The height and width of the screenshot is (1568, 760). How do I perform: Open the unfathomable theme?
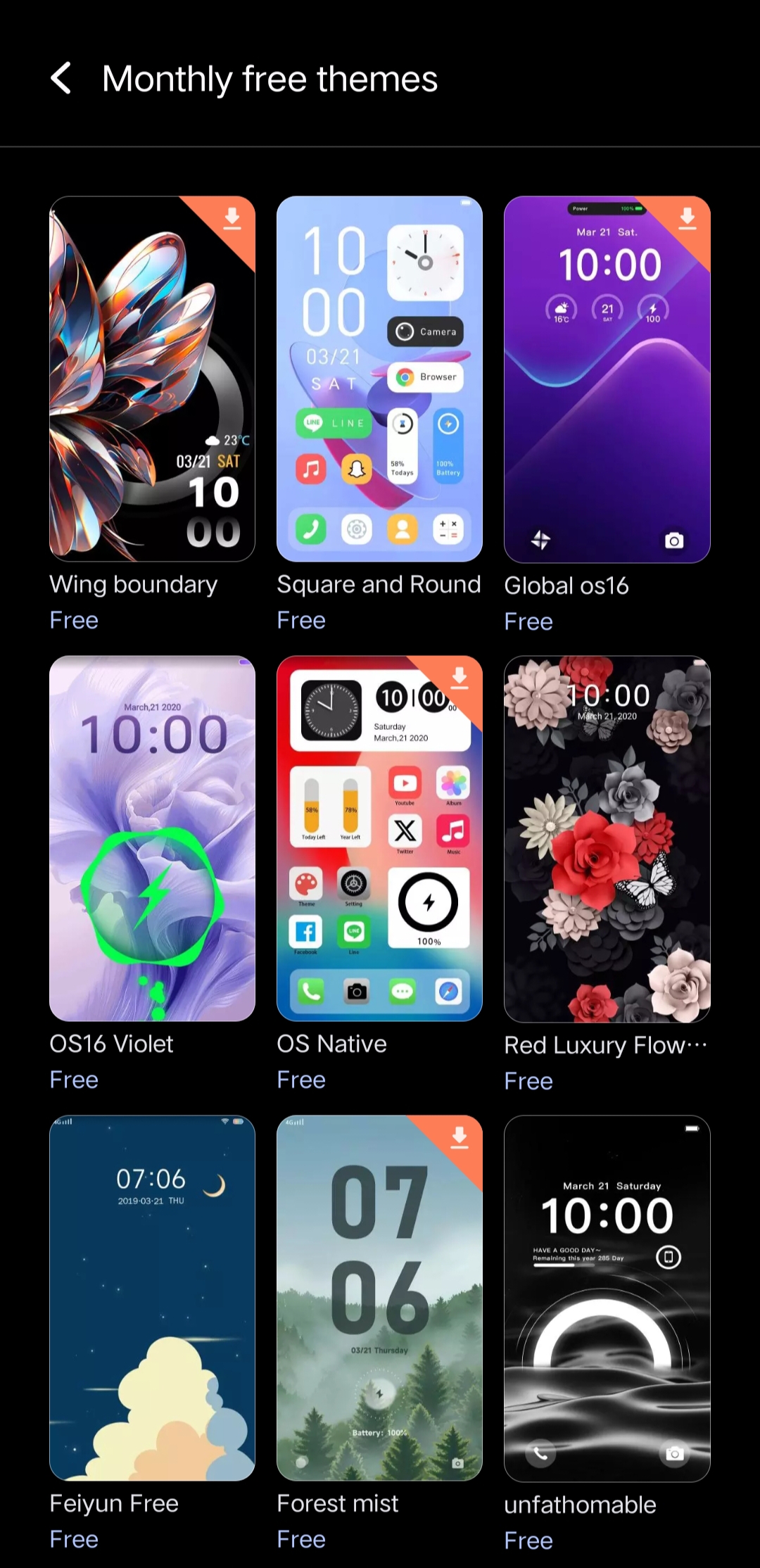607,1298
